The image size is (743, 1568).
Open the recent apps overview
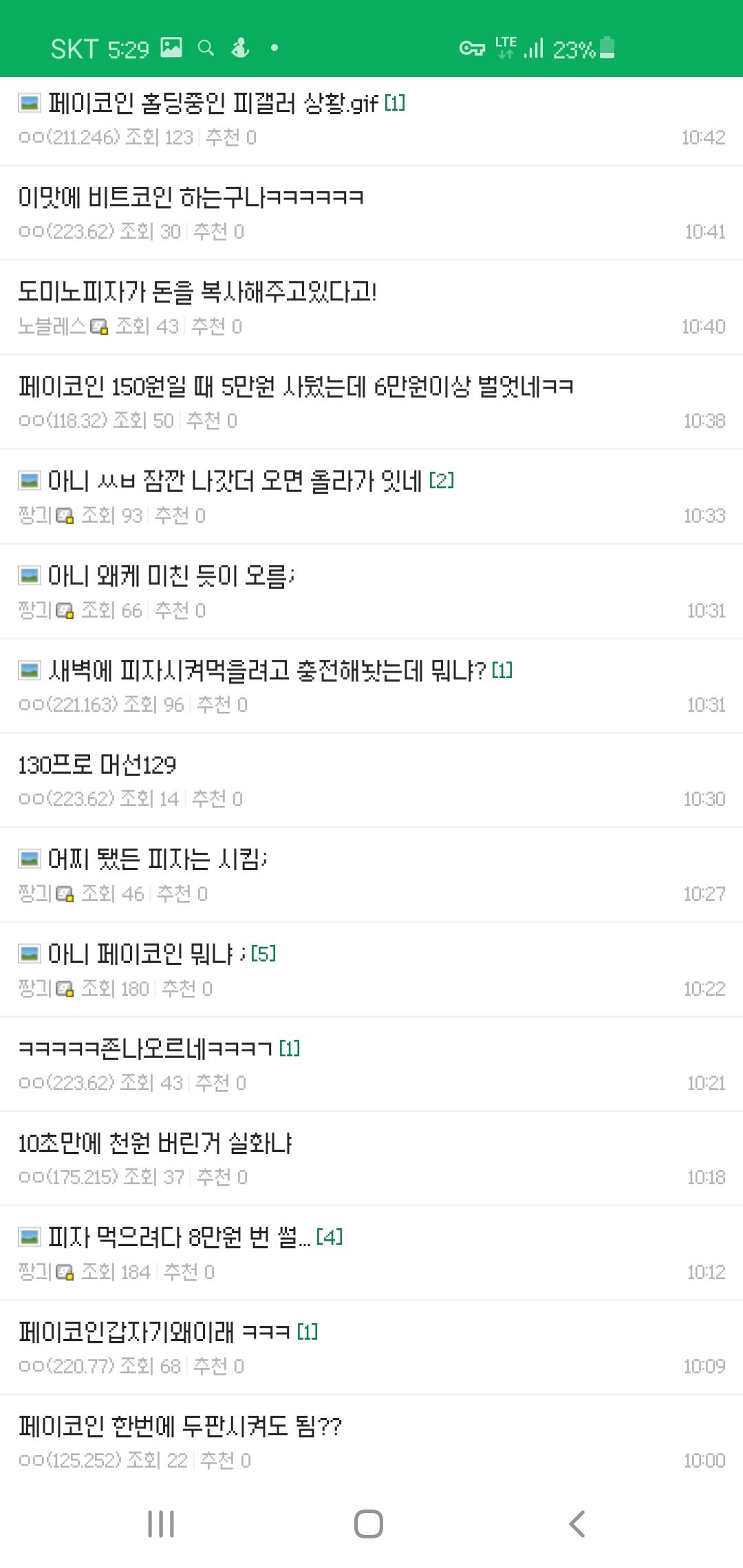point(161,1524)
